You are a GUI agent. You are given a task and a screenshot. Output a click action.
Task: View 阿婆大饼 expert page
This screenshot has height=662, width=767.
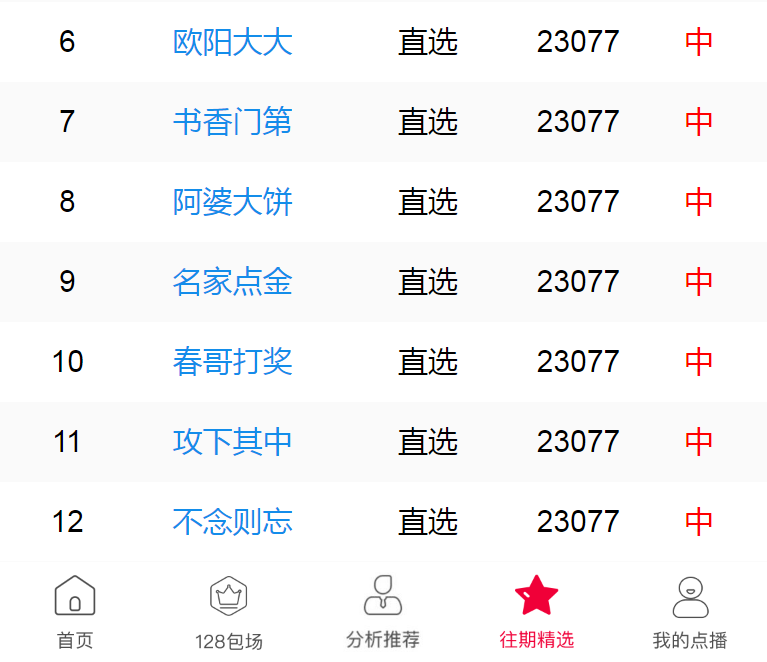pyautogui.click(x=232, y=202)
